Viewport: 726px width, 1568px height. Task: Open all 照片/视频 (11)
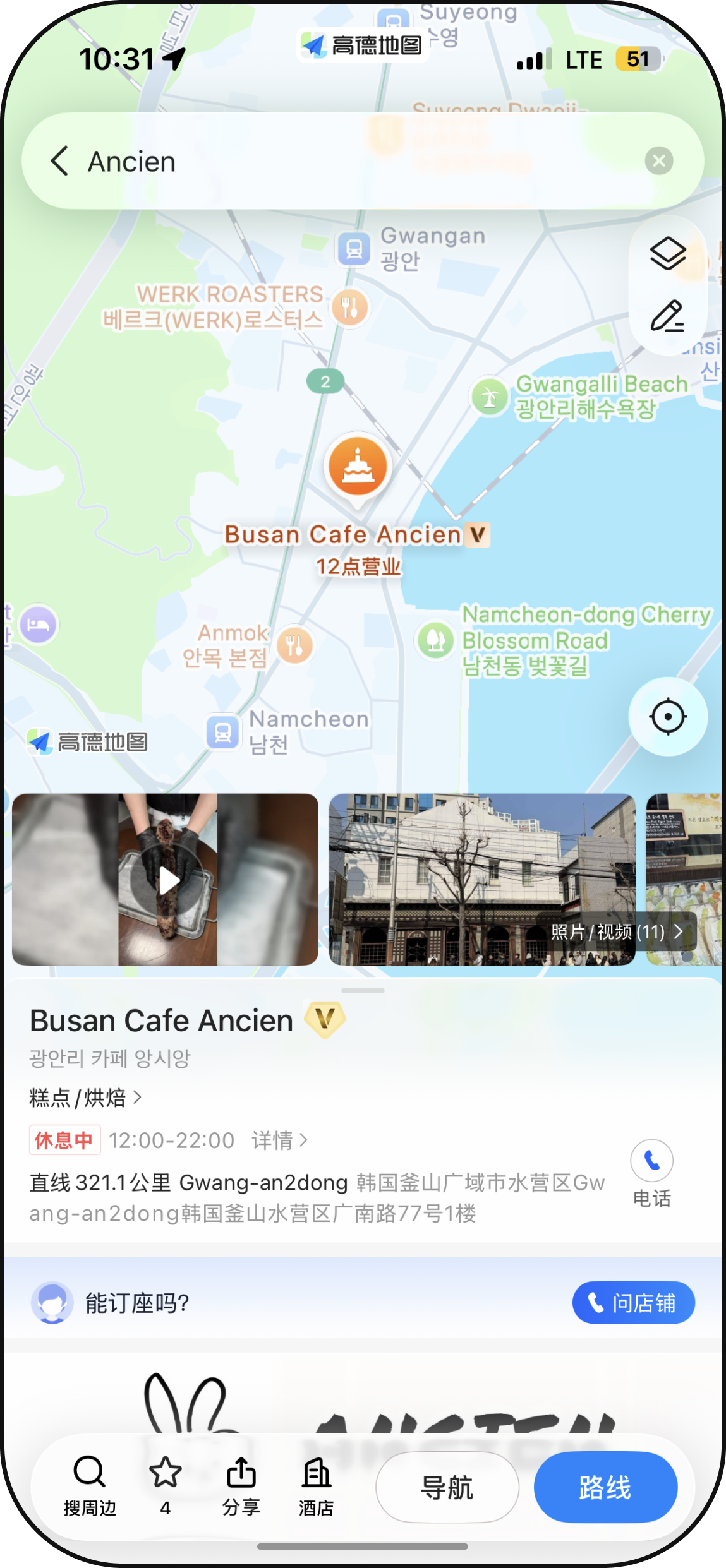(x=617, y=931)
